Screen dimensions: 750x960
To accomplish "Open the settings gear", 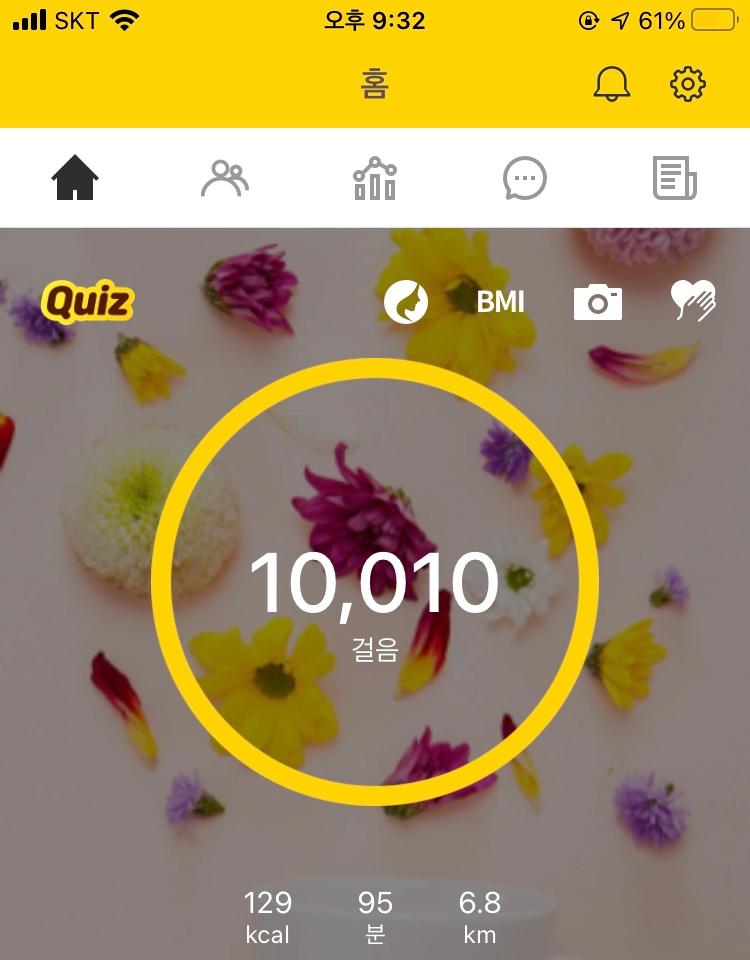I will tap(687, 84).
